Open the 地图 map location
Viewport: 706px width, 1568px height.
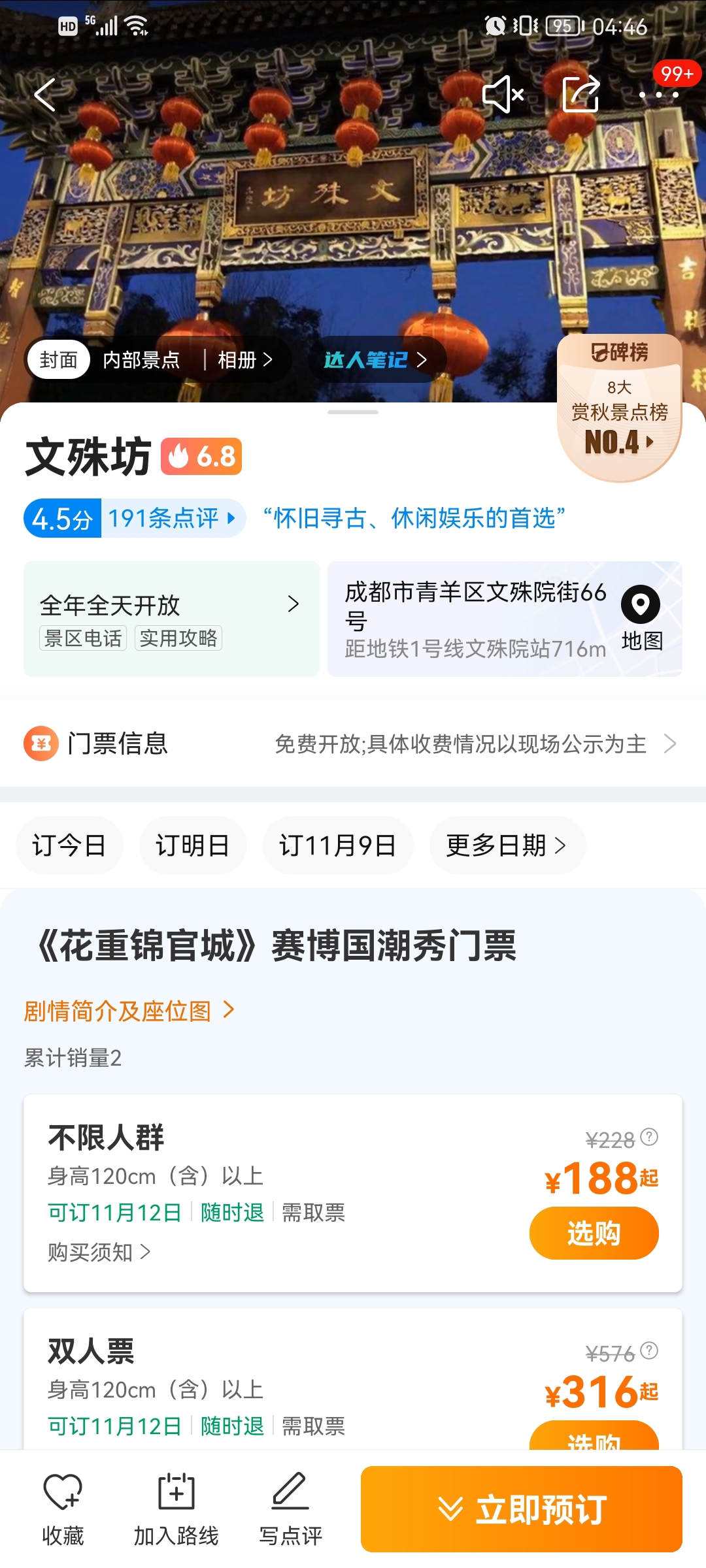click(641, 617)
